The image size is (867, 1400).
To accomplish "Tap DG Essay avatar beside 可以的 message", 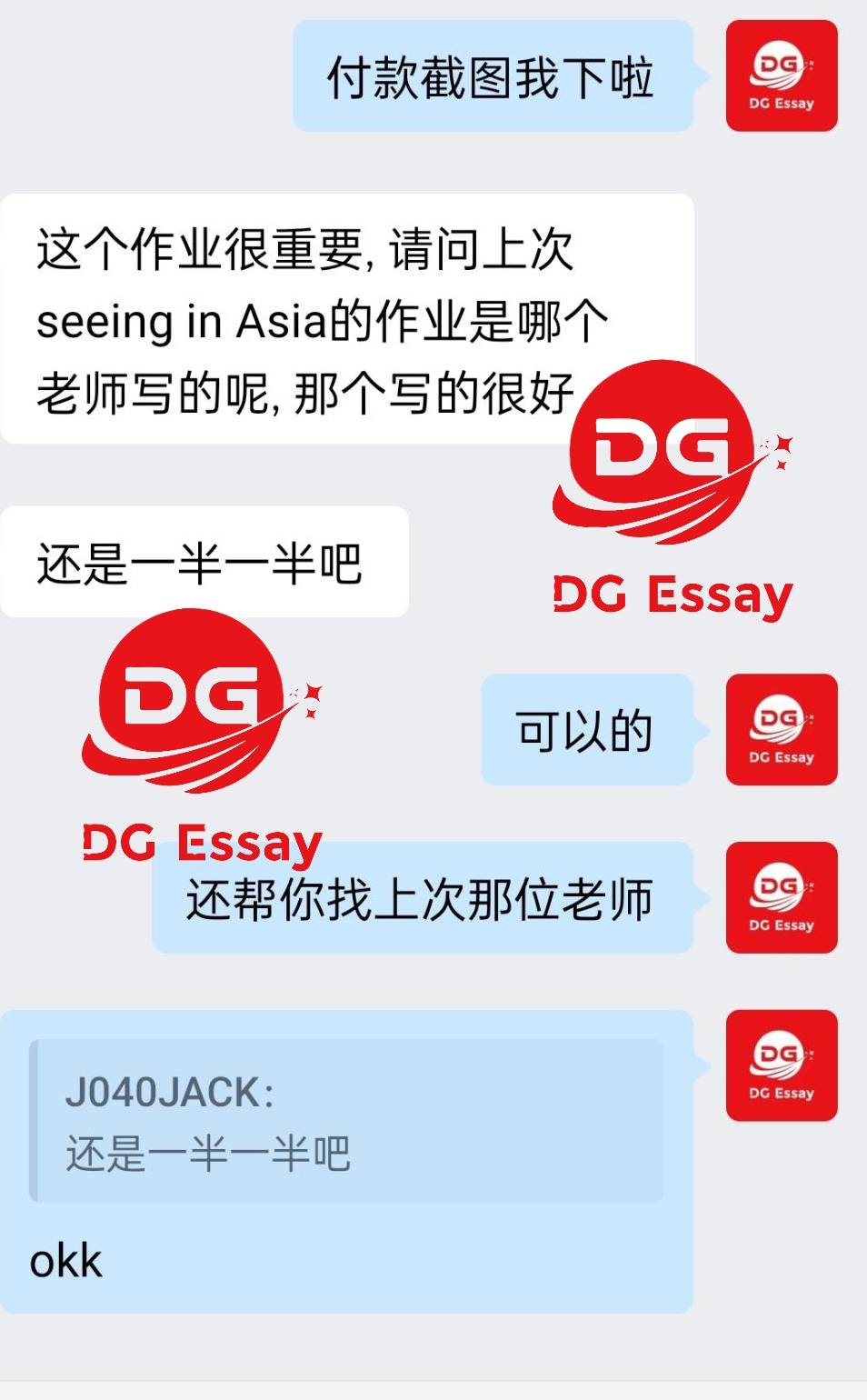I will click(782, 729).
